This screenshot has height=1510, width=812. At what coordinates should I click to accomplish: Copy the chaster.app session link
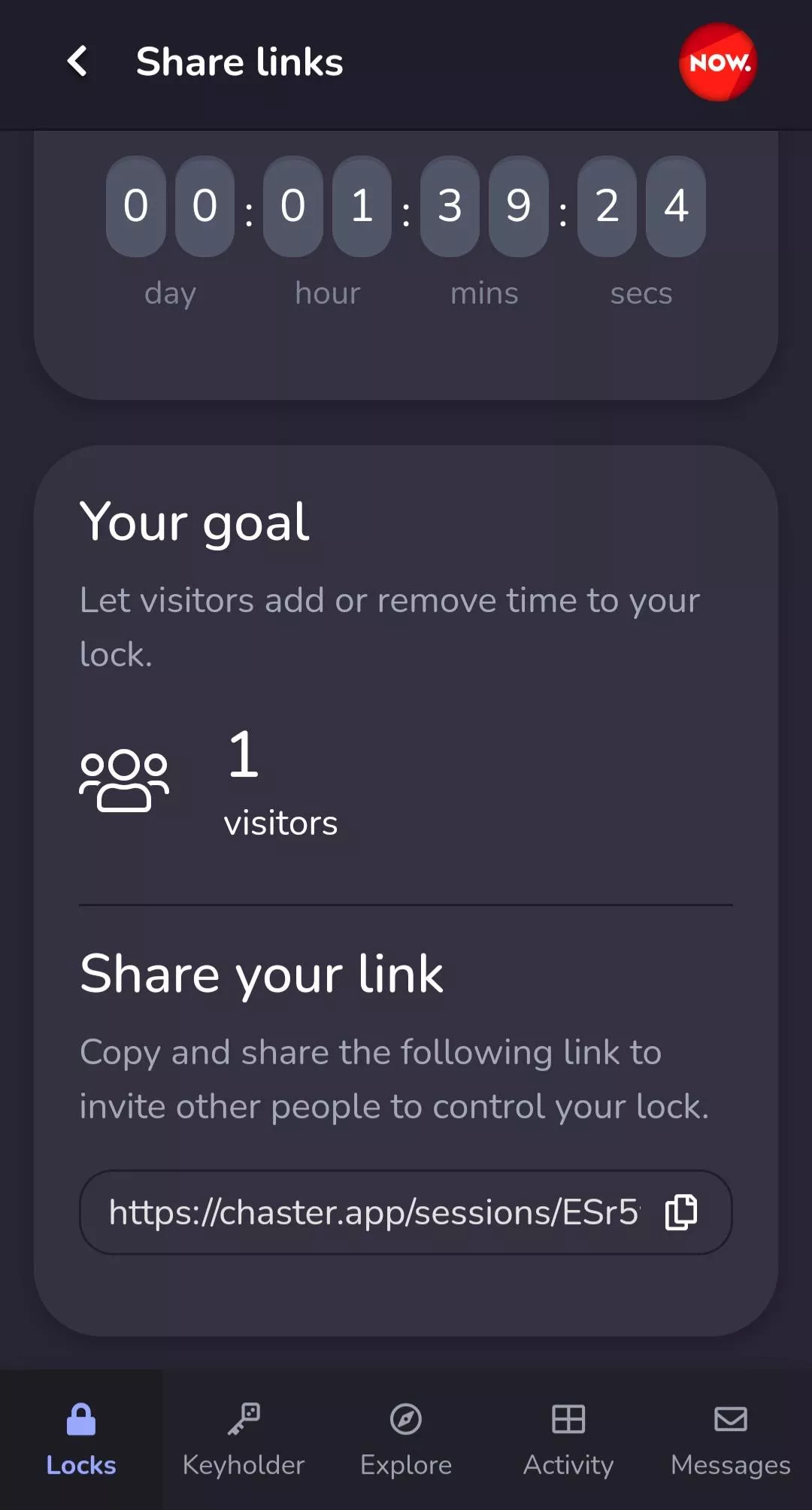pos(680,1212)
